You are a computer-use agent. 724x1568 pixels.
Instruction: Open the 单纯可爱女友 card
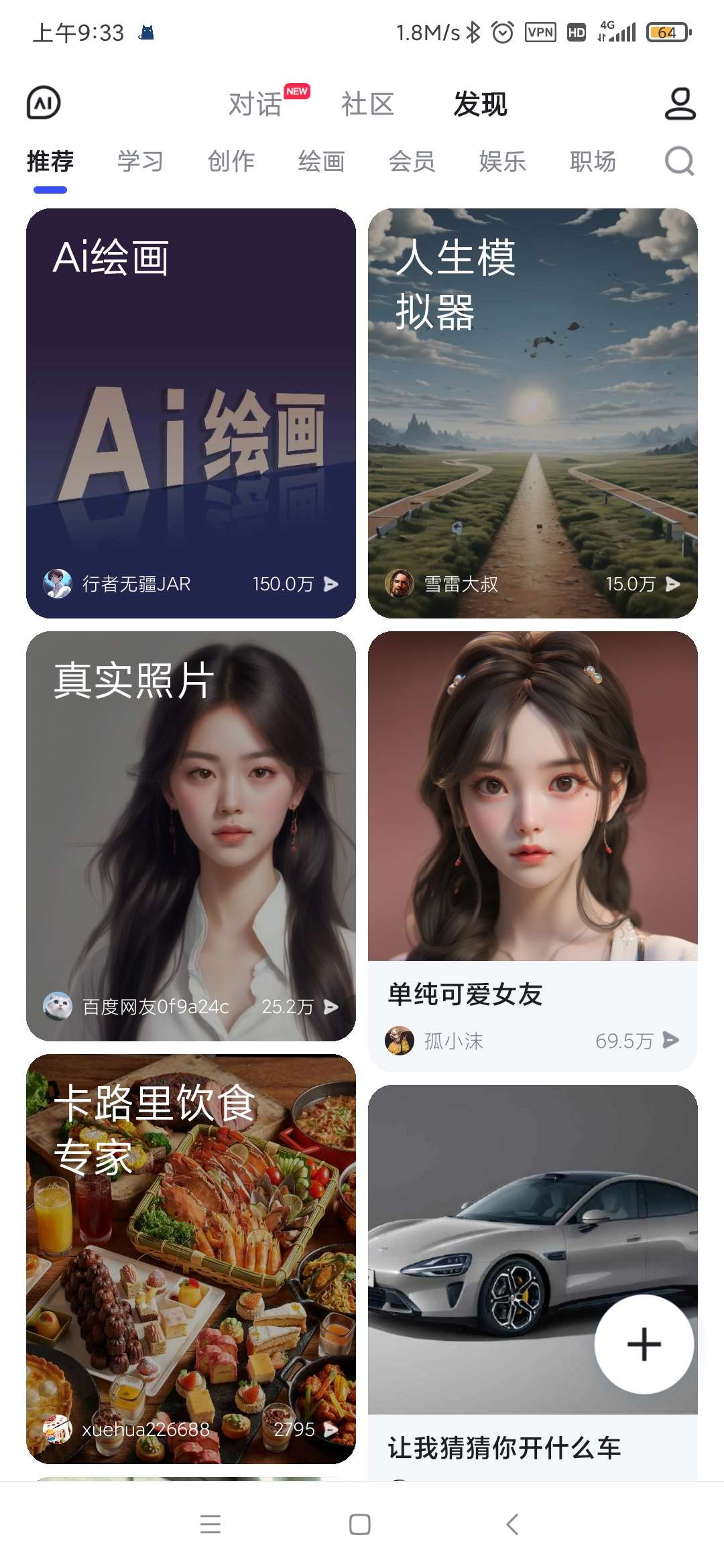pos(533,851)
